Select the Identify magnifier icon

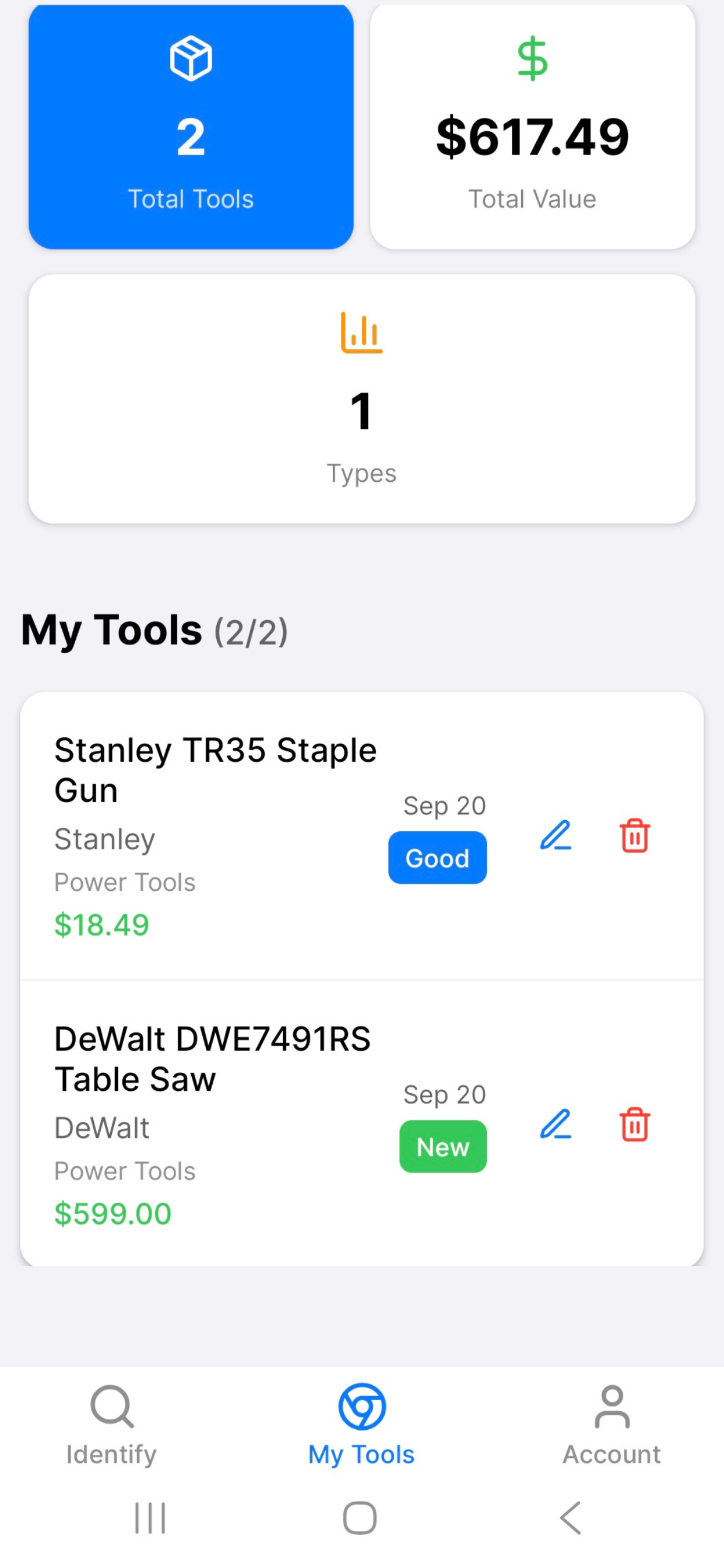(111, 1406)
